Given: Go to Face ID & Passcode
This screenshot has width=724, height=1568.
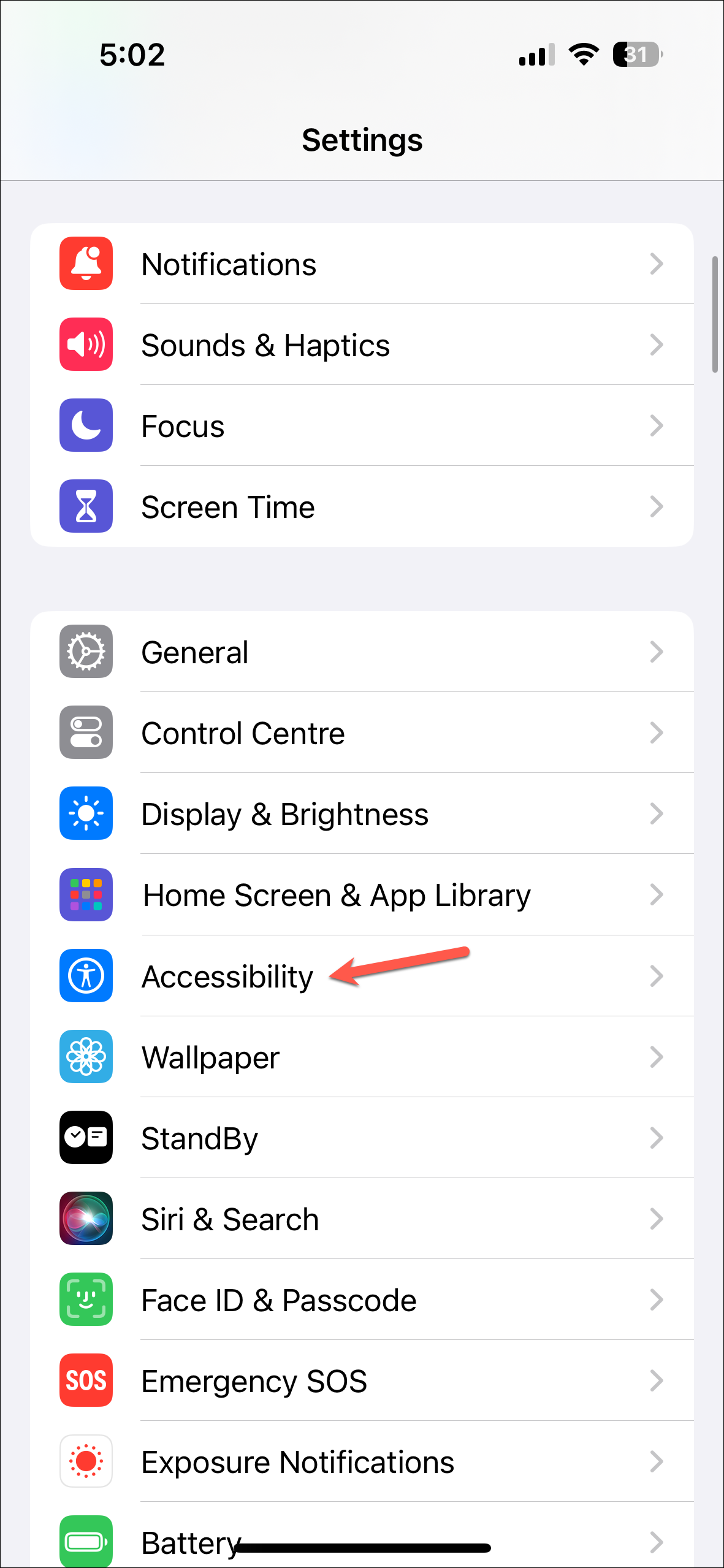Looking at the screenshot, I should [x=362, y=1300].
